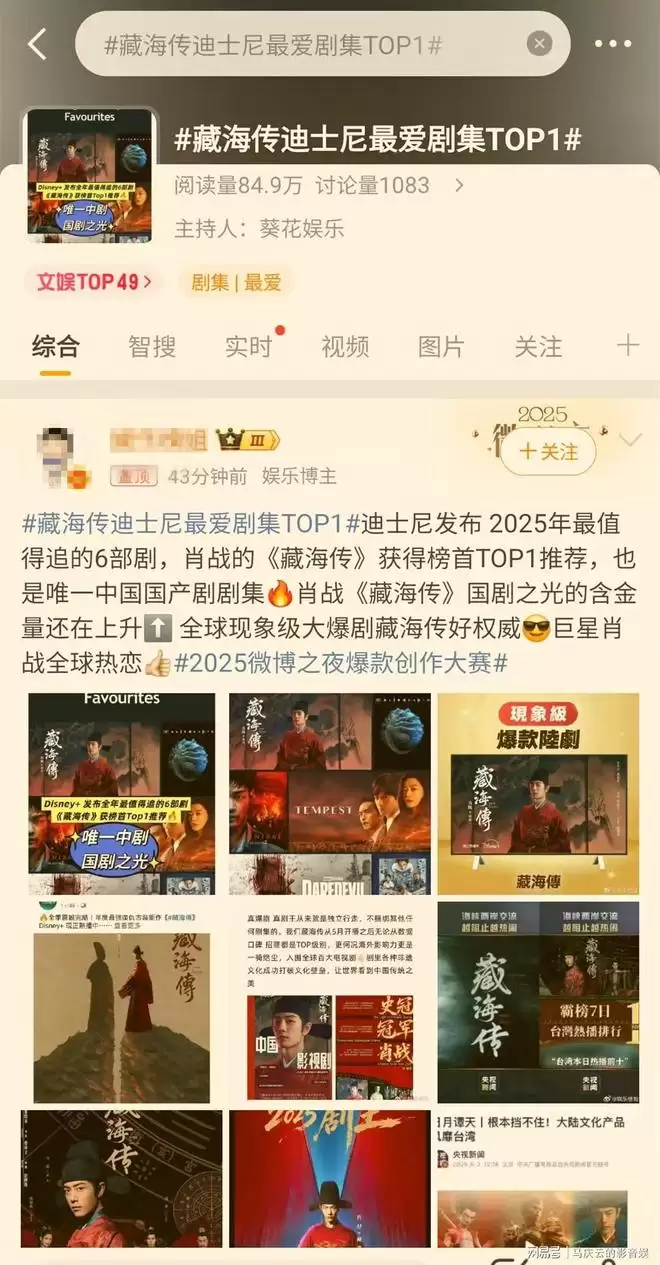Image resolution: width=660 pixels, height=1265 pixels.
Task: Tap the search field with the hashtag text
Action: (x=300, y=44)
